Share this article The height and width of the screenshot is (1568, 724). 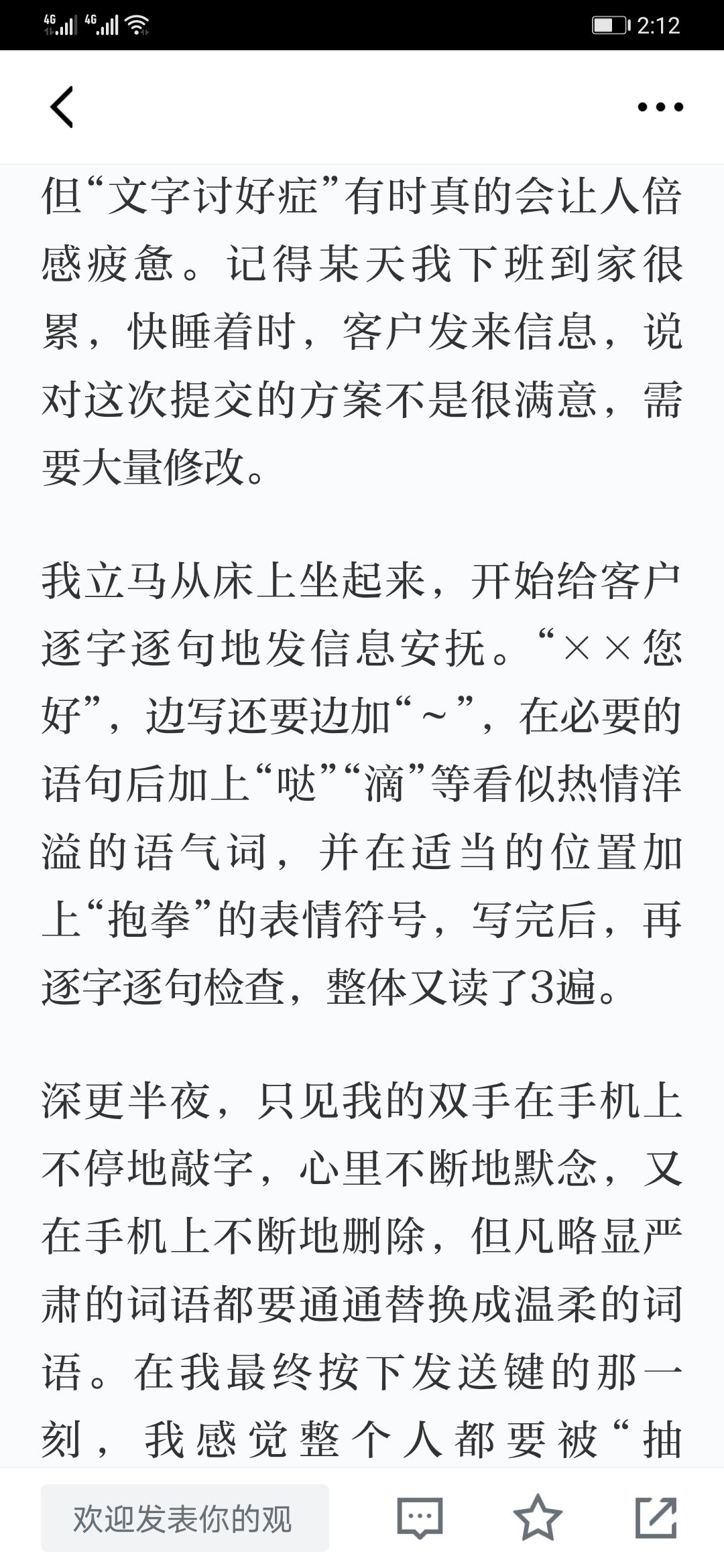(x=656, y=1517)
